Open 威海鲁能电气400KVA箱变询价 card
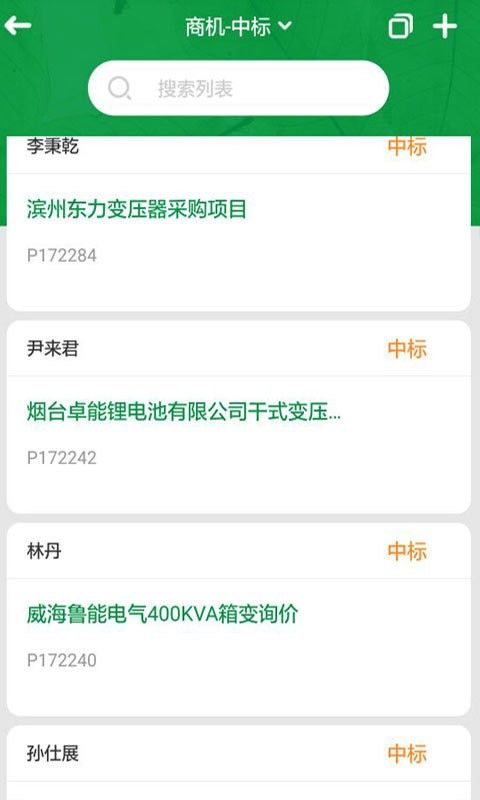Screen dimensions: 480x800 click(238, 619)
